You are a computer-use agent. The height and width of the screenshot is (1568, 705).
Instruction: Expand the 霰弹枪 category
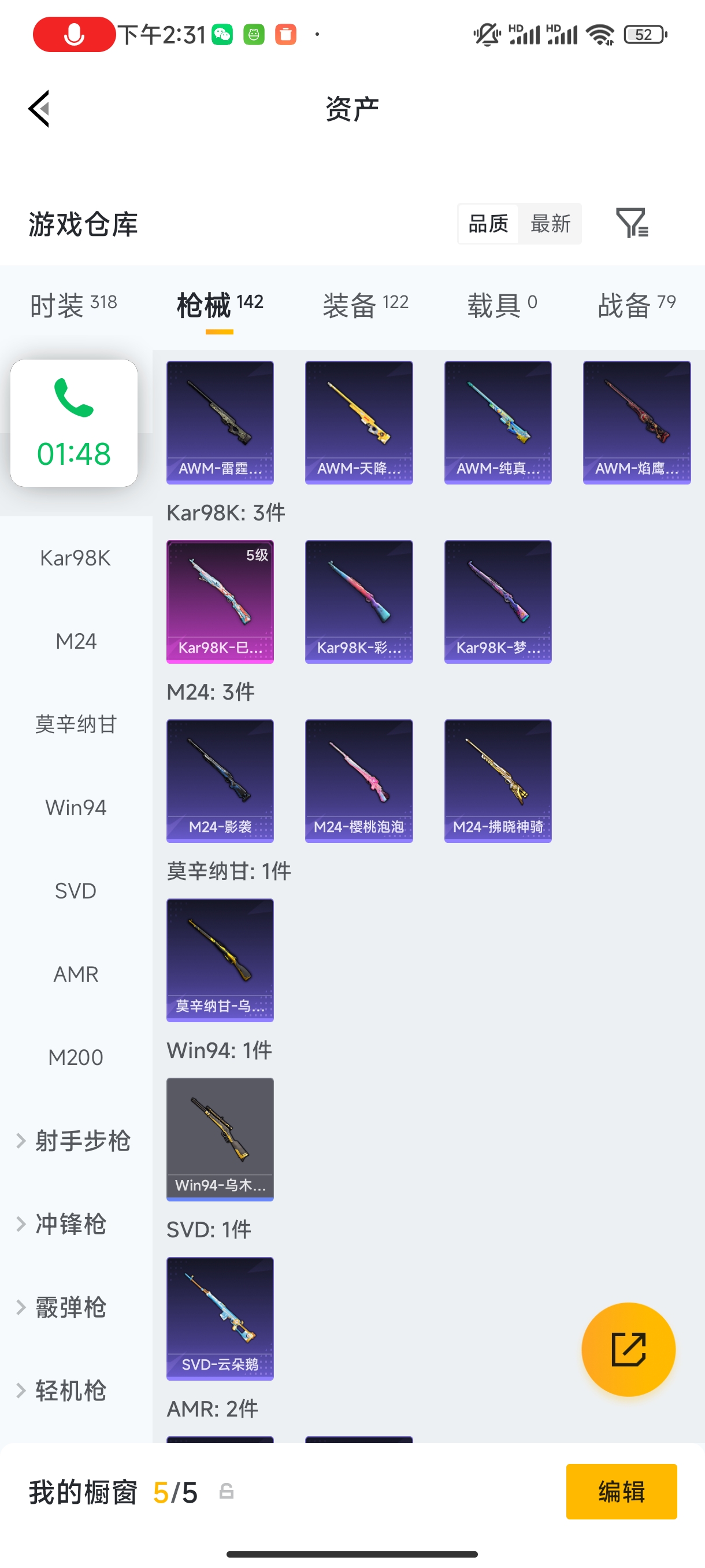[x=70, y=1307]
